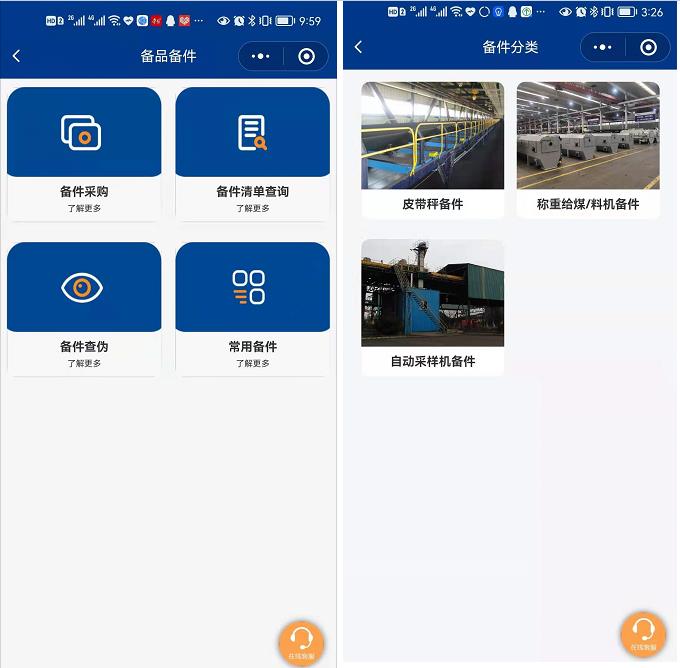
Task: Open the three-dot menu on 备件分类 page
Action: pyautogui.click(x=602, y=47)
